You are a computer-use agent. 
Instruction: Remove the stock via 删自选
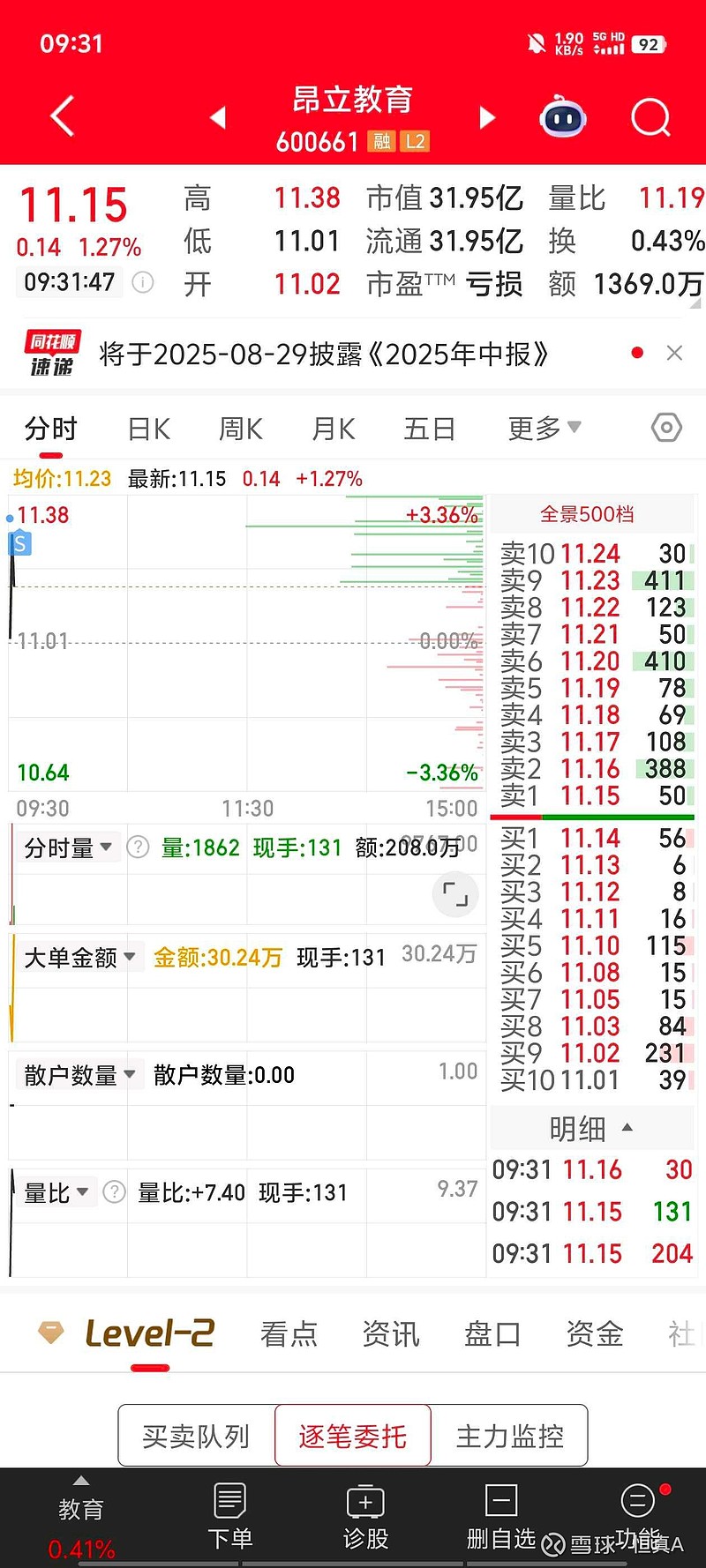click(x=501, y=1517)
